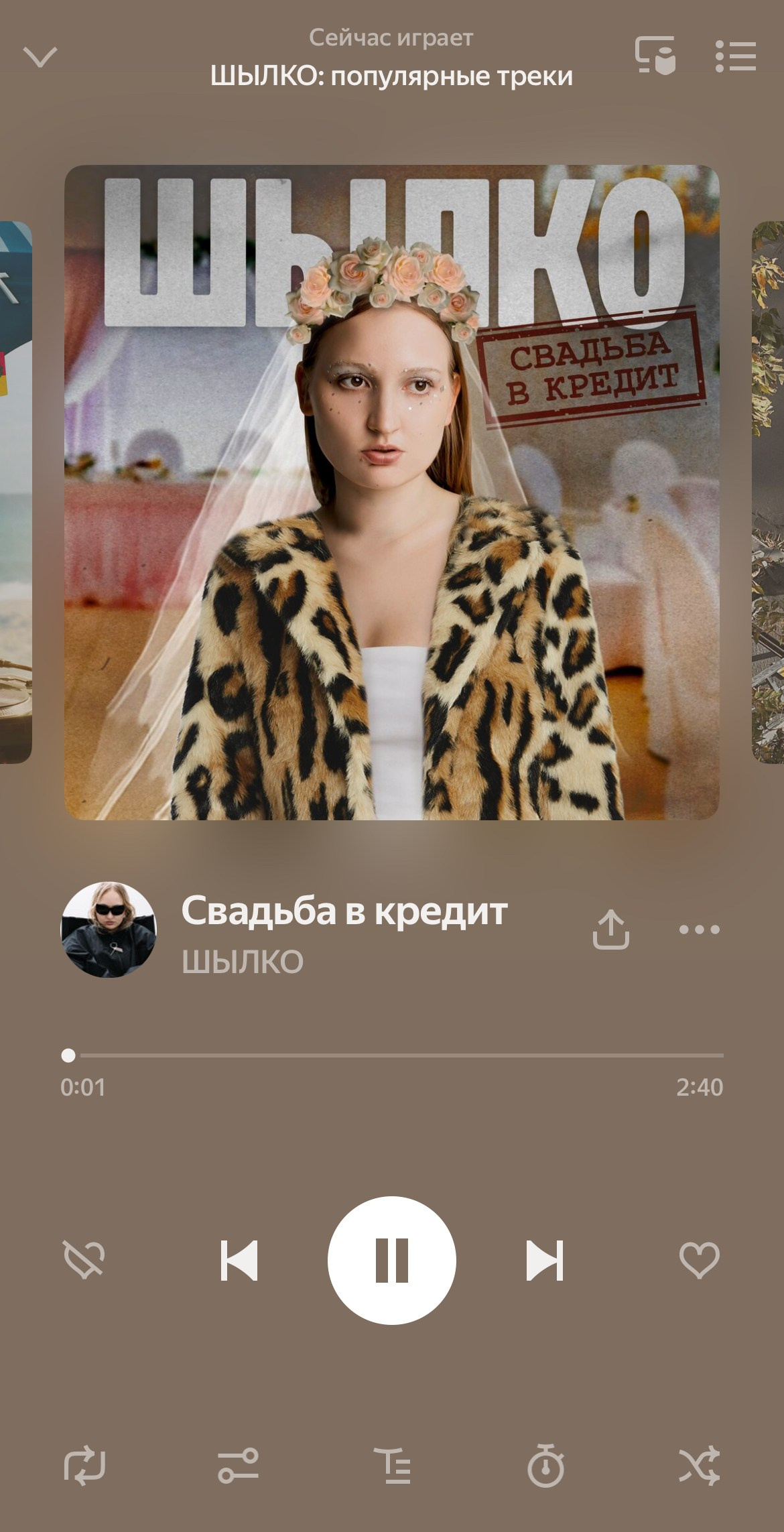Enable shuffle playback

pos(700,1466)
